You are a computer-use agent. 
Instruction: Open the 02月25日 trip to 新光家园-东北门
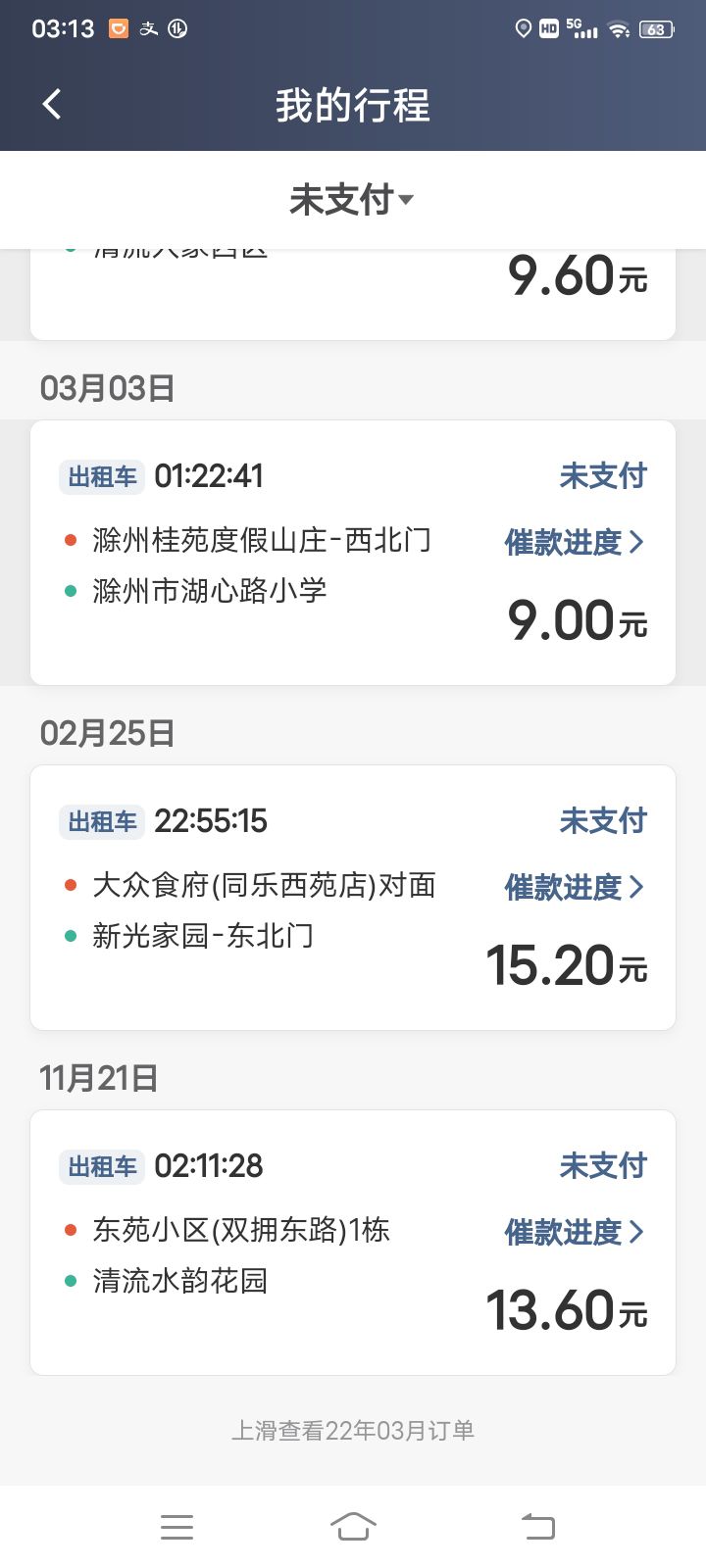(353, 898)
